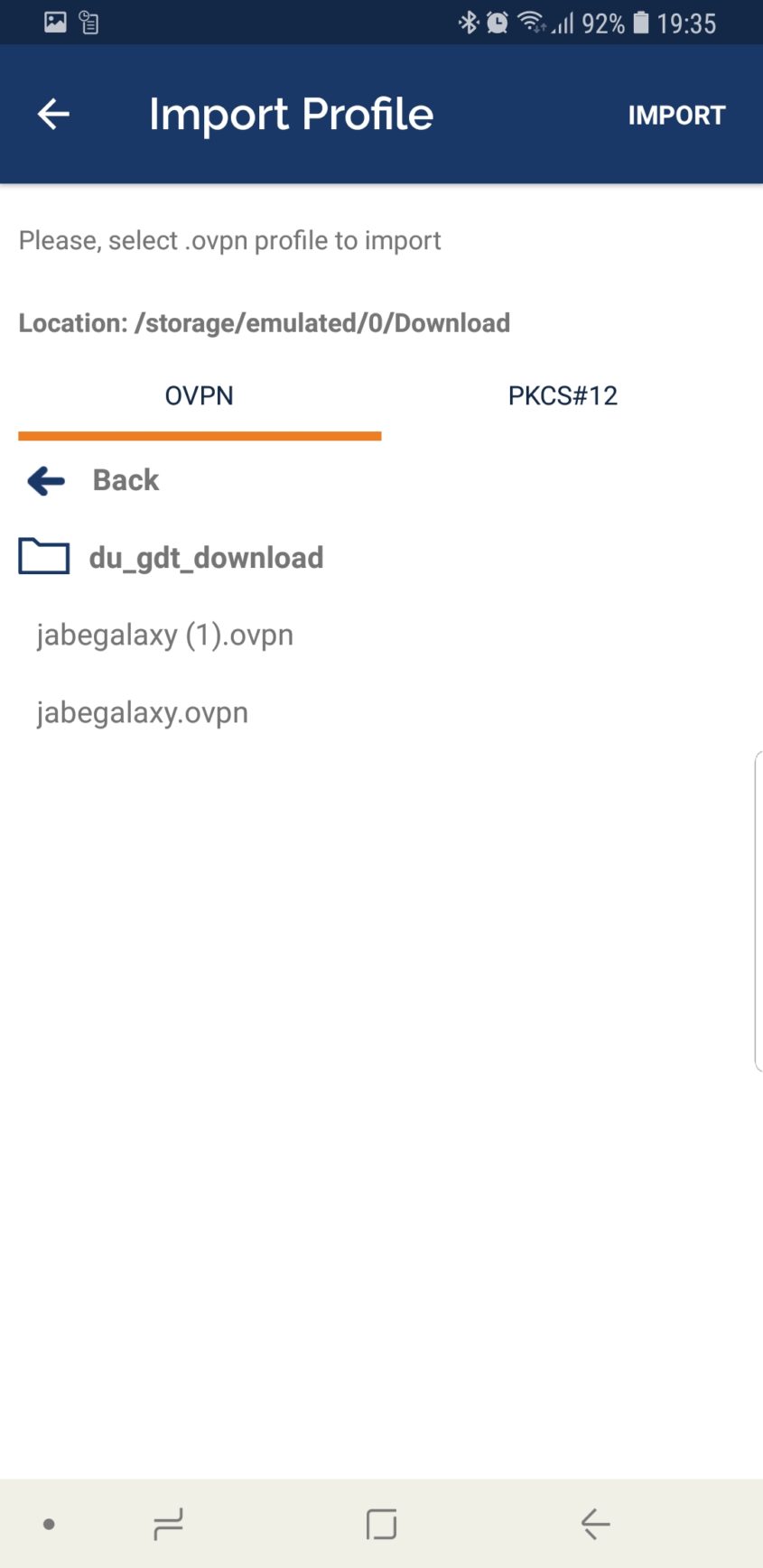Select the jabegalaxy (1).ovpn profile file

click(164, 635)
